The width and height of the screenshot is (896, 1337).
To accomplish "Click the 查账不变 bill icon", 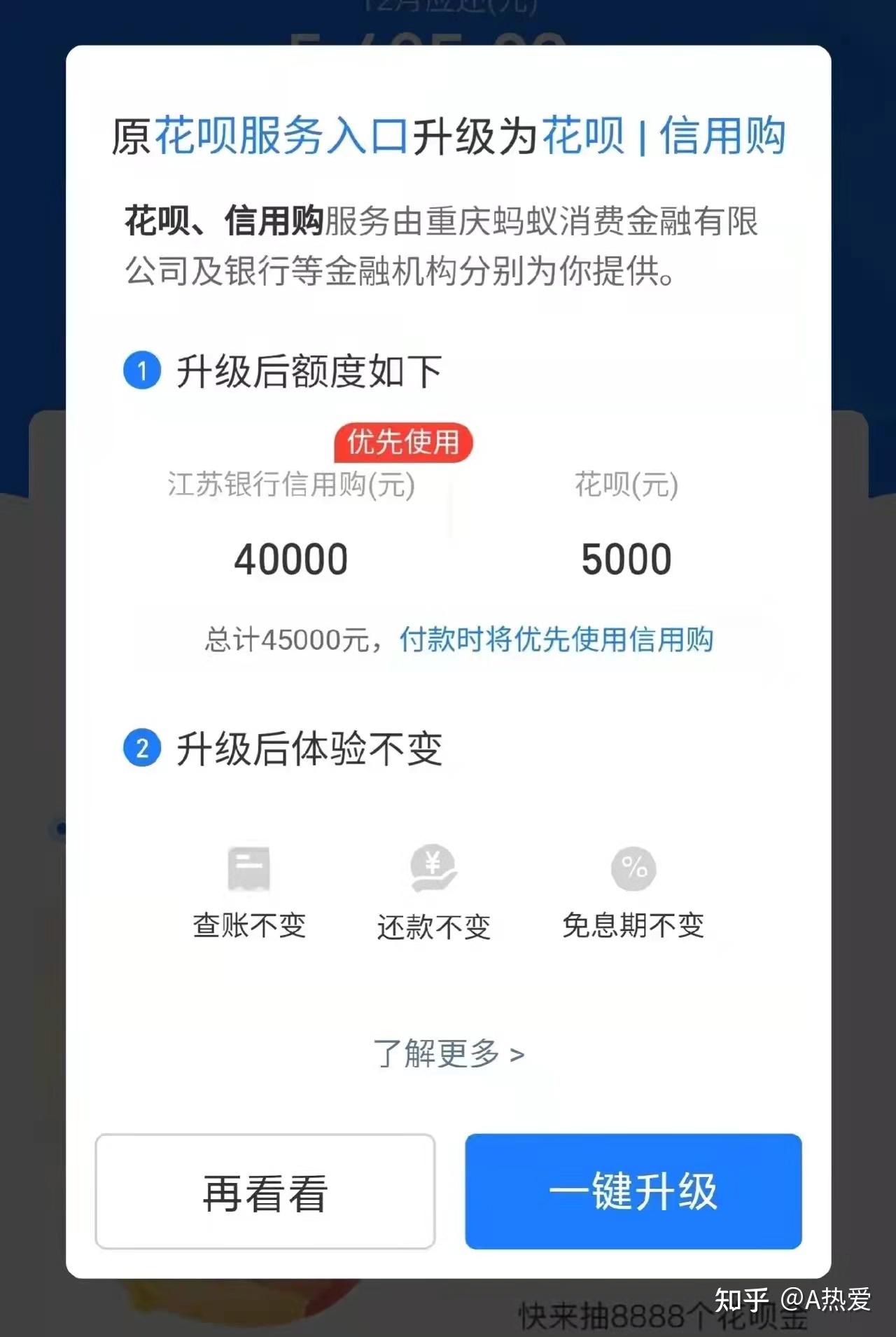I will 249,871.
